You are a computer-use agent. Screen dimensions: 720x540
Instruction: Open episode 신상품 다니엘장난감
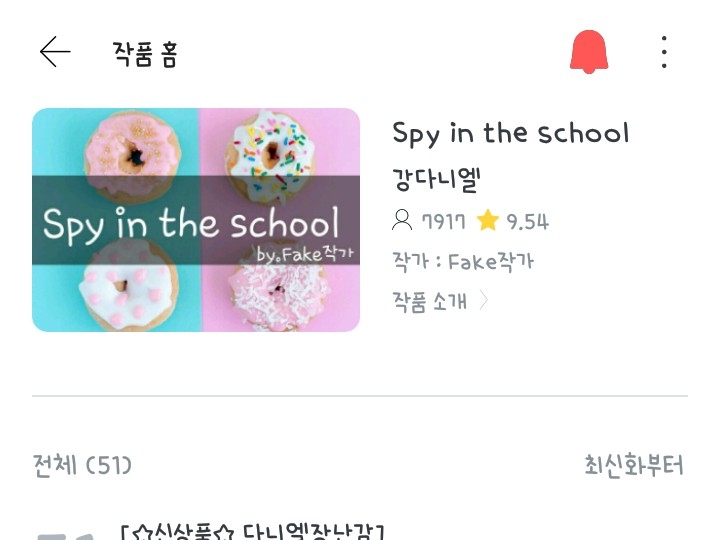click(x=251, y=531)
